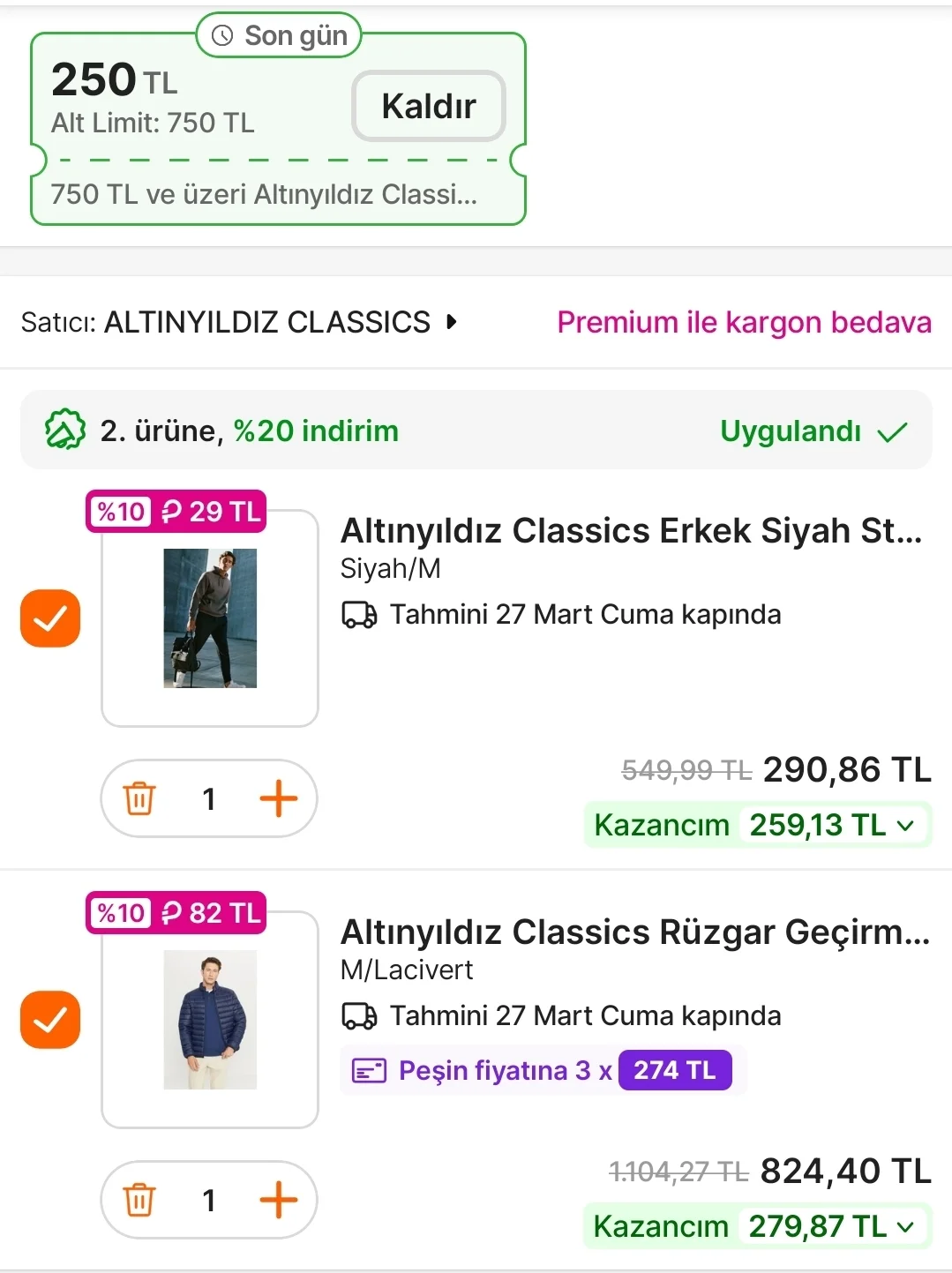Increase quantity of the M/Lacivert jacket
Image resolution: width=952 pixels, height=1273 pixels.
click(278, 1201)
